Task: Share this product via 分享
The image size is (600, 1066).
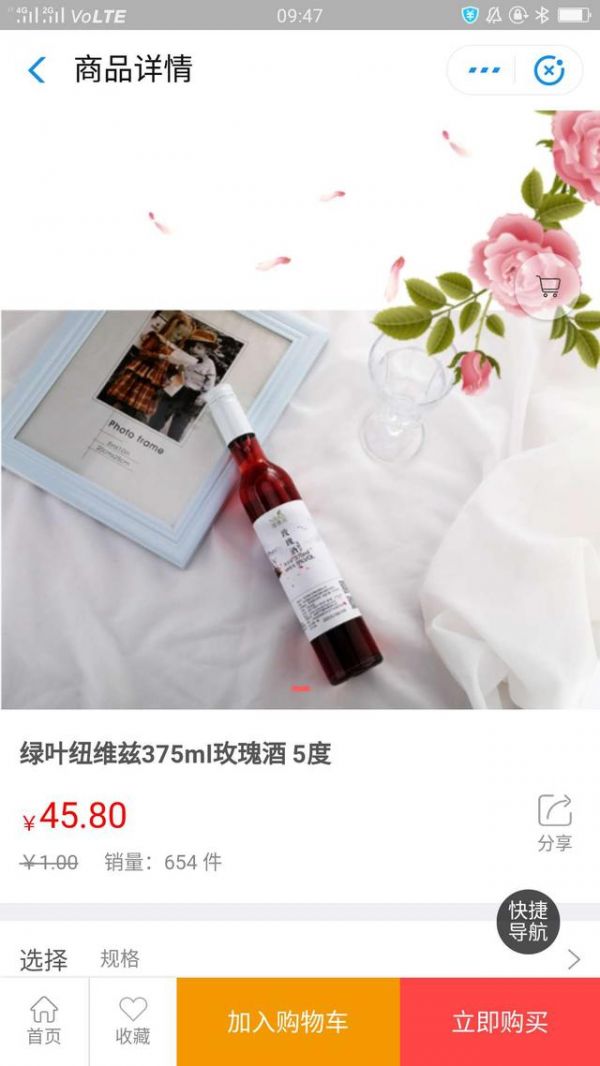Action: click(554, 822)
